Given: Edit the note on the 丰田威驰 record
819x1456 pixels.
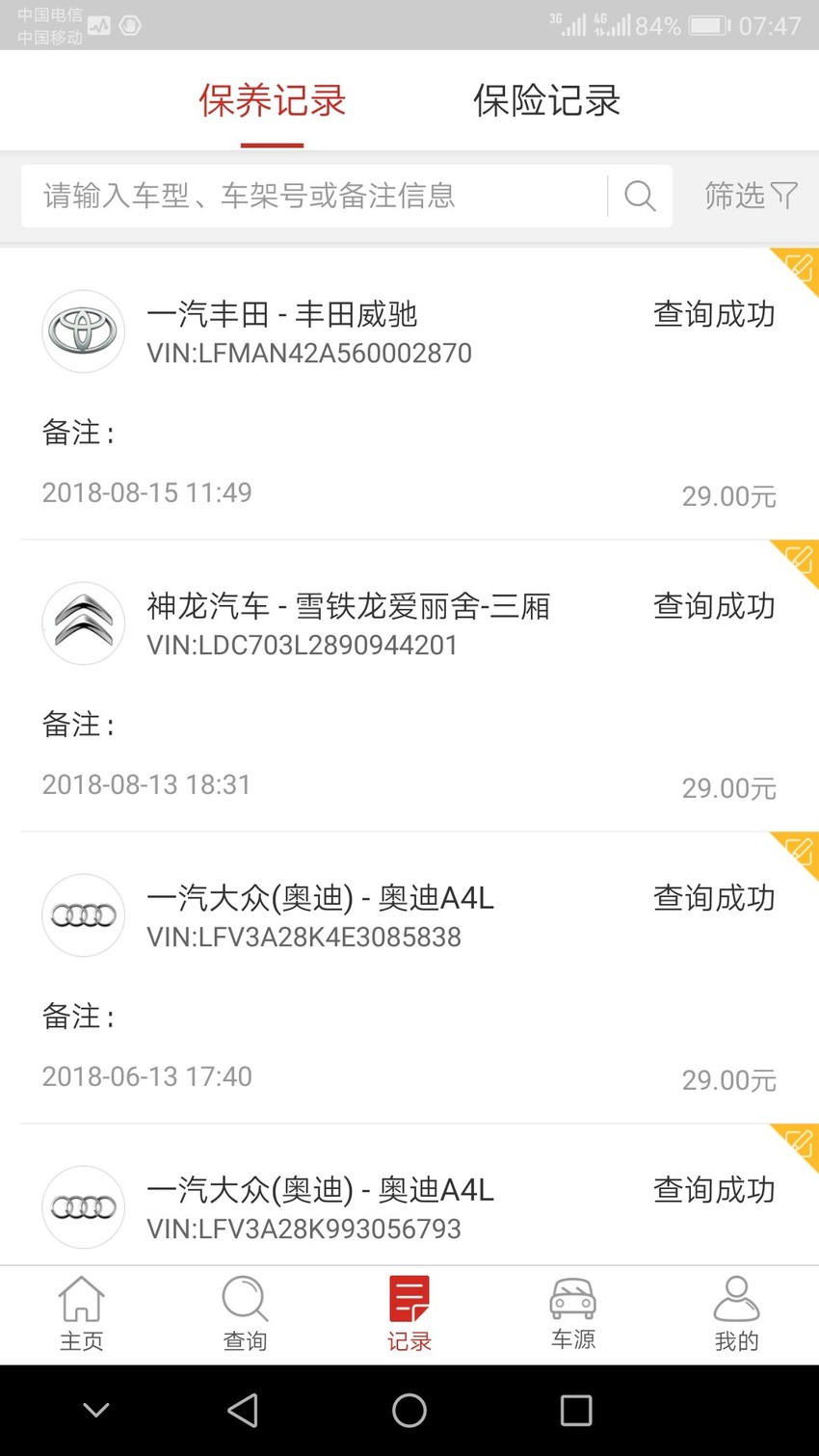Looking at the screenshot, I should coord(798,268).
